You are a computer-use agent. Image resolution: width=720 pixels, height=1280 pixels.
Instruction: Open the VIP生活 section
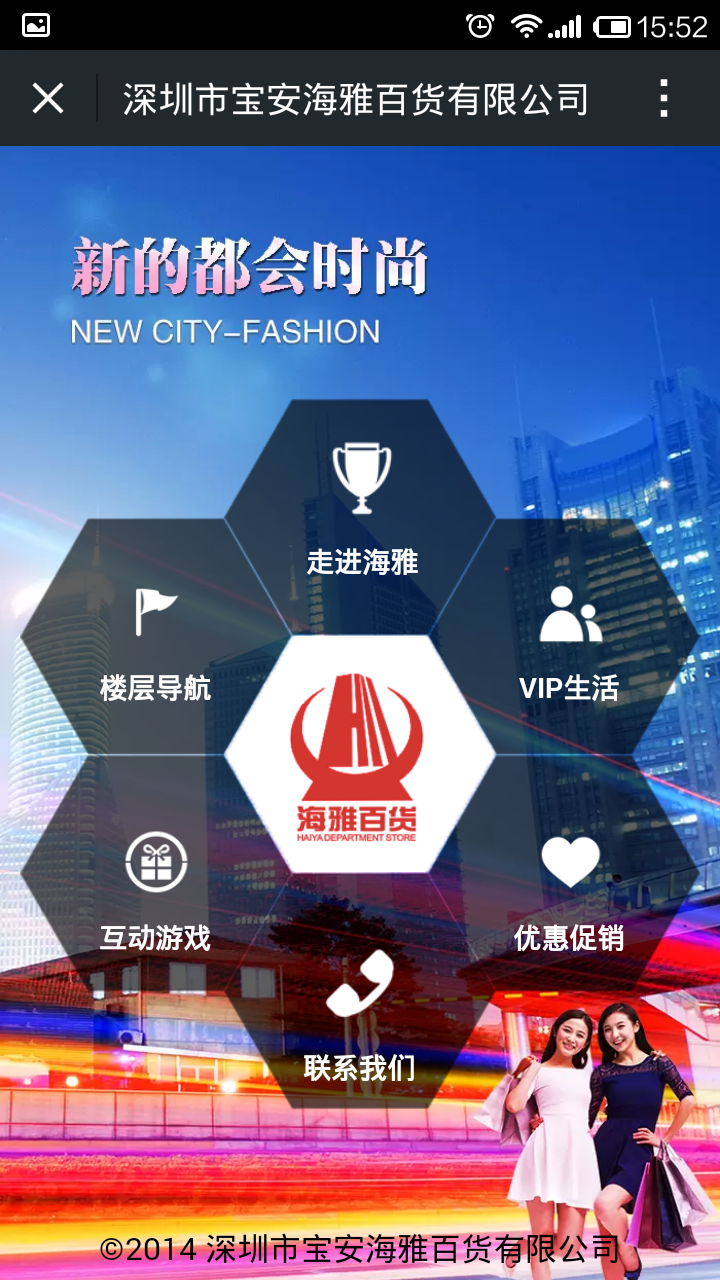tap(568, 640)
